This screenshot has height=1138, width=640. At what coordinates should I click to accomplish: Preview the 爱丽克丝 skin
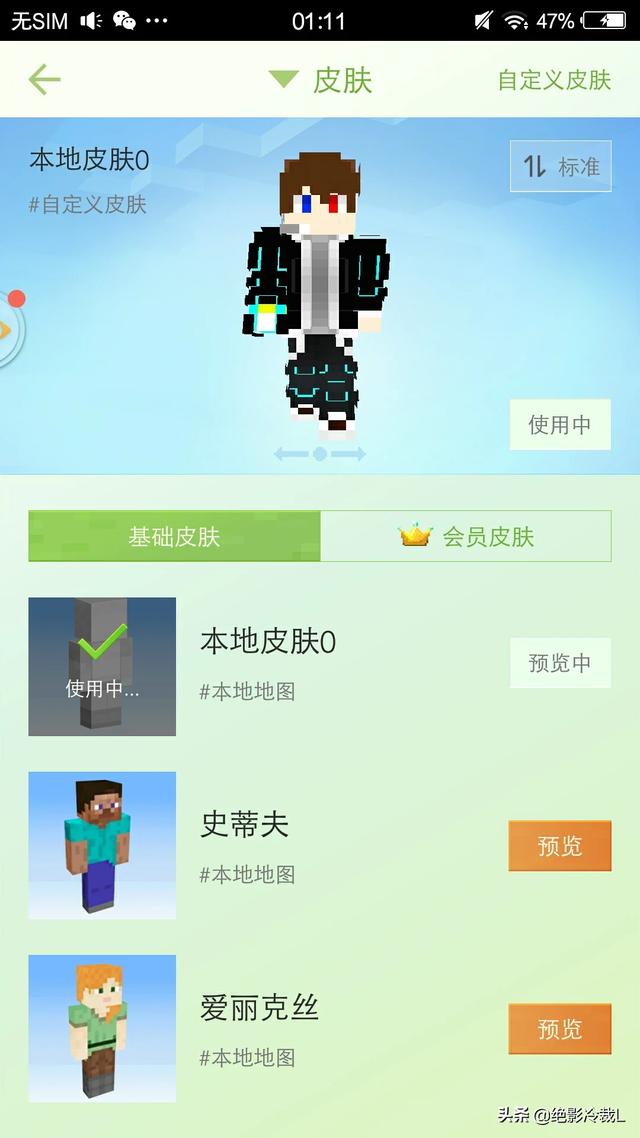559,1028
